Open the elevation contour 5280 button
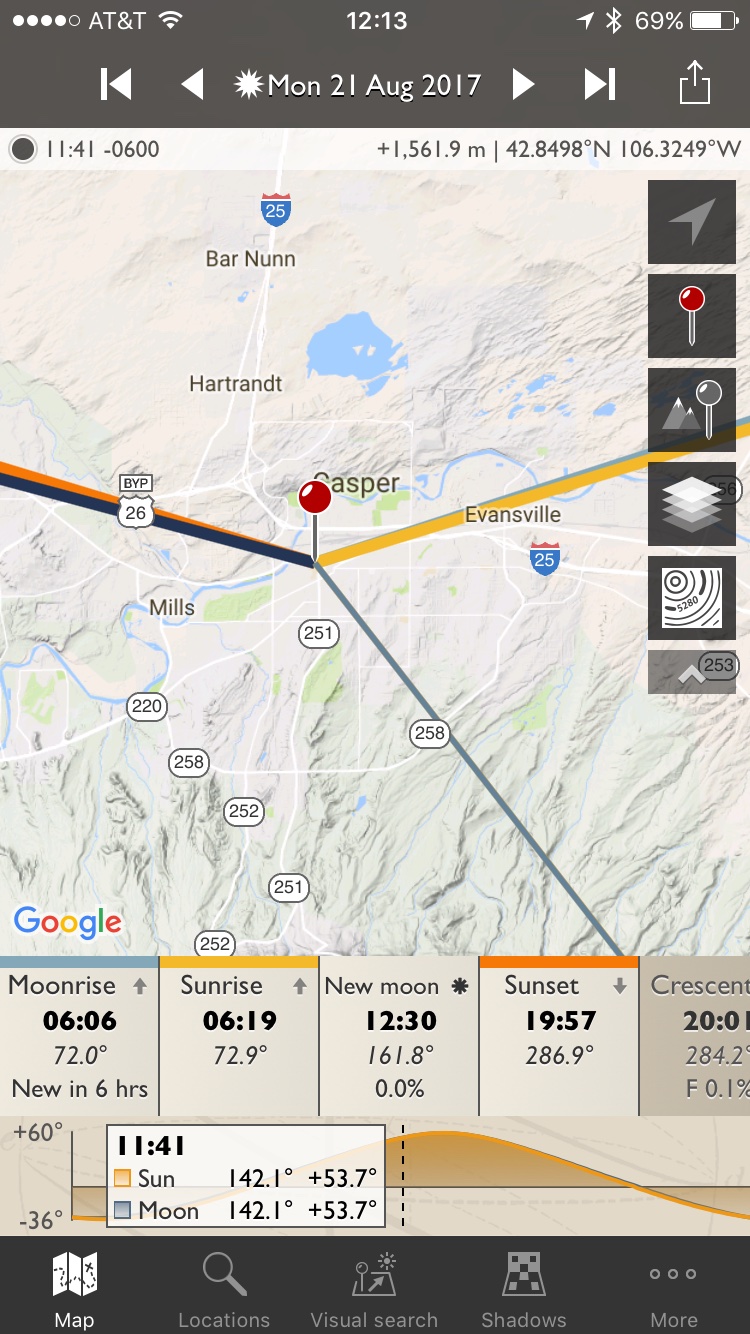This screenshot has width=750, height=1334. pyautogui.click(x=692, y=598)
